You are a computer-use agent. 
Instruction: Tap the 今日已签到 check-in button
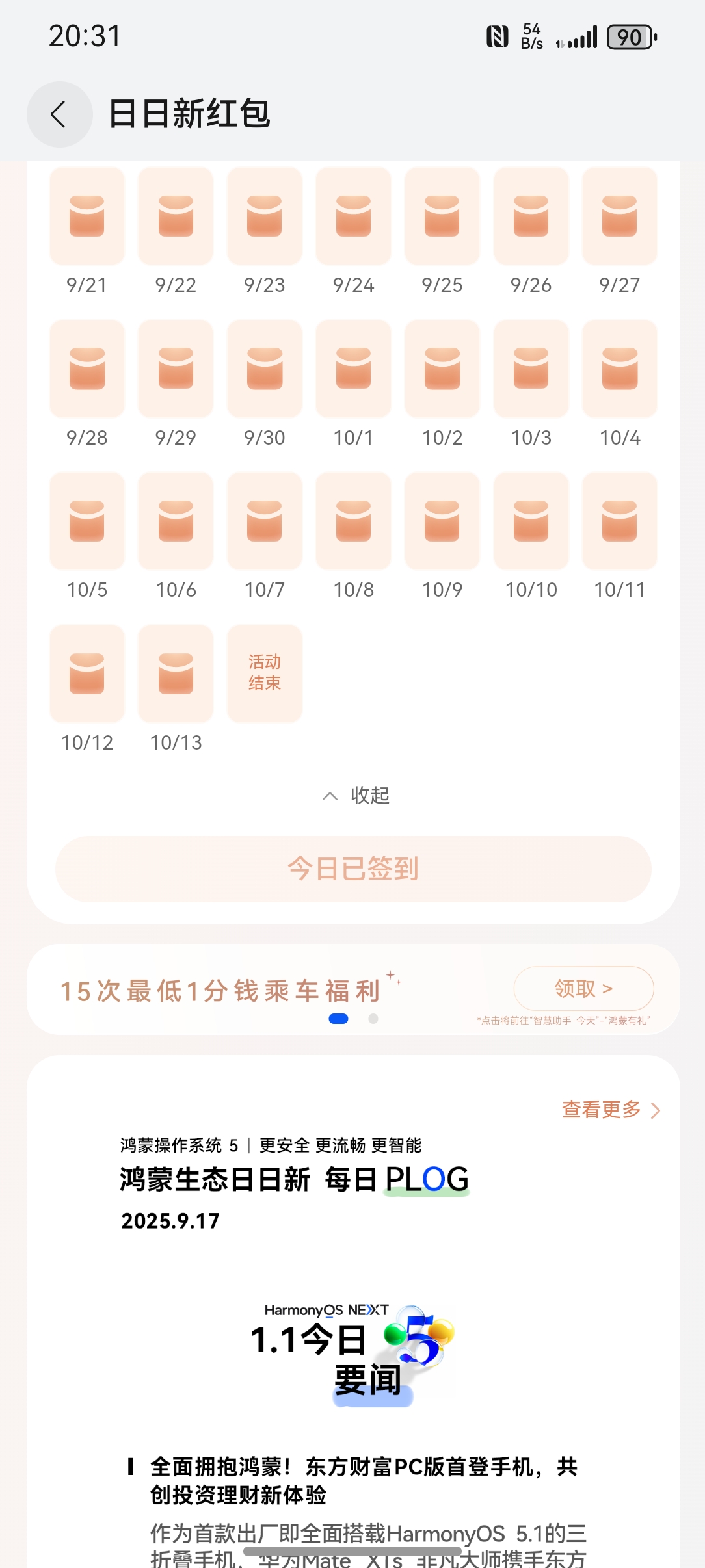pos(353,869)
